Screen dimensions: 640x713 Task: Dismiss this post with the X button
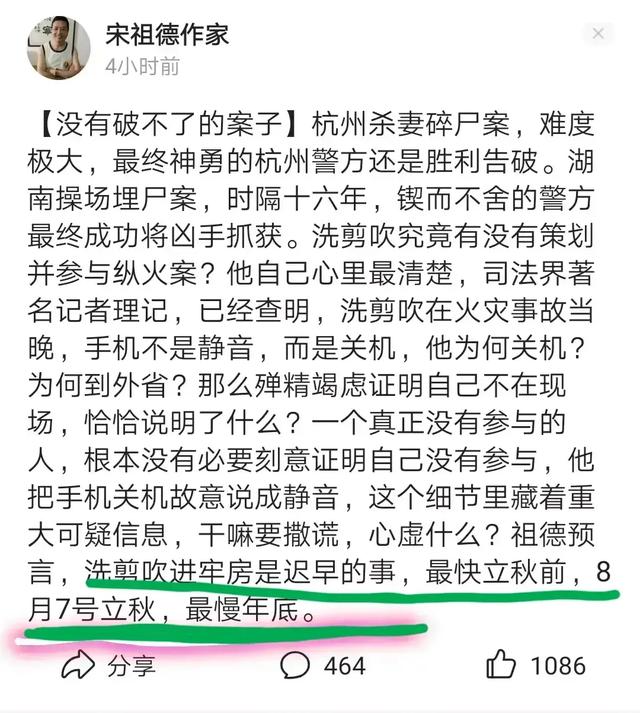[598, 34]
